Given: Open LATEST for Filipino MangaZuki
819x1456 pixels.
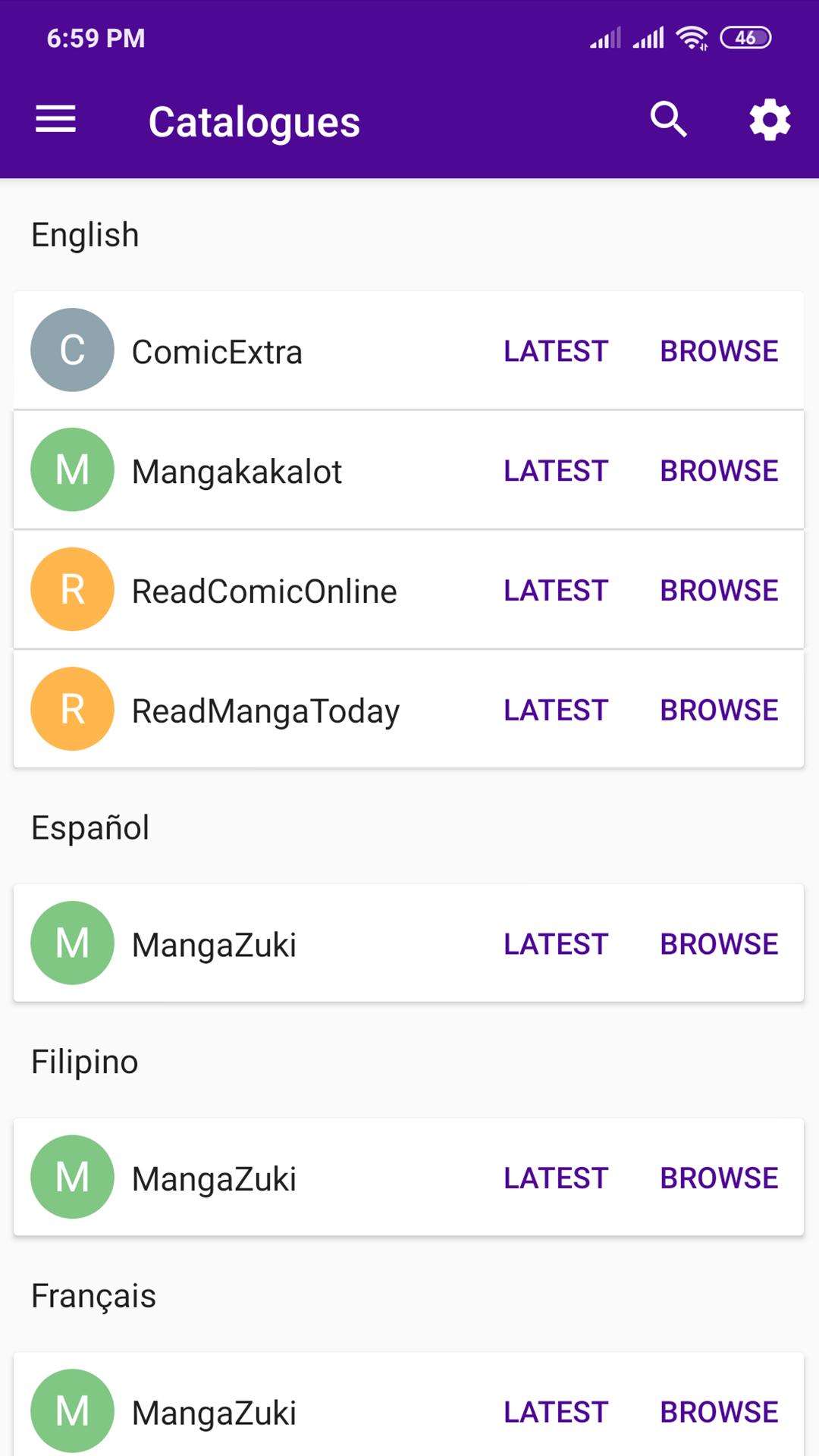Looking at the screenshot, I should pyautogui.click(x=556, y=1177).
